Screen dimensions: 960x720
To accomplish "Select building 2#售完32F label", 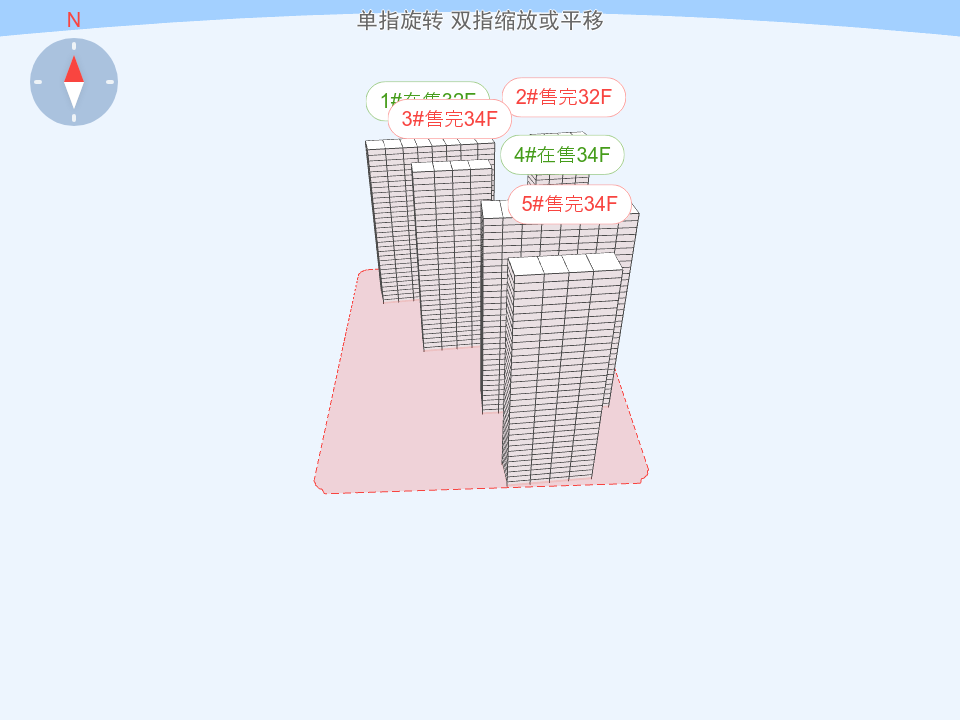I will coord(564,97).
